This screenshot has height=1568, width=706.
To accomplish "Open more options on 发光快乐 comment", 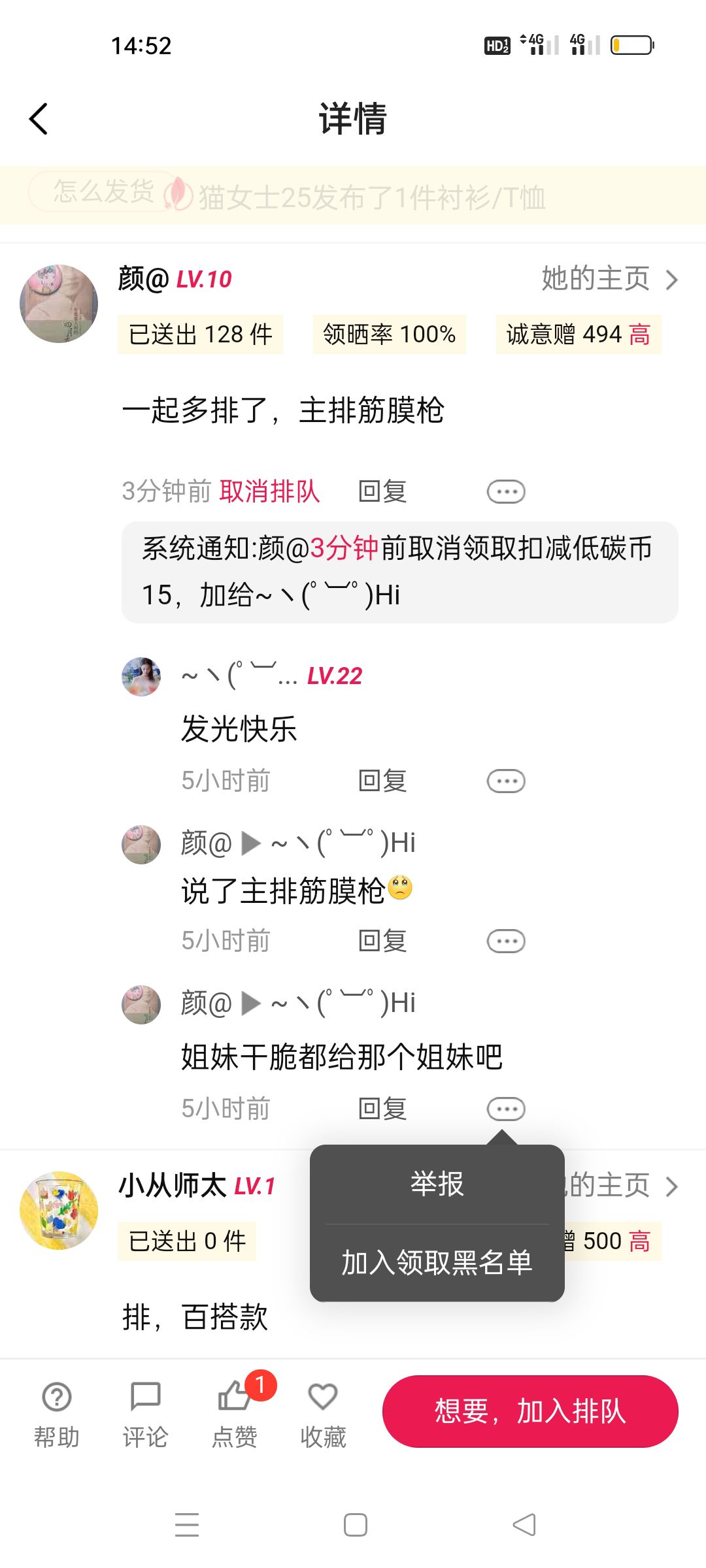I will pyautogui.click(x=505, y=781).
